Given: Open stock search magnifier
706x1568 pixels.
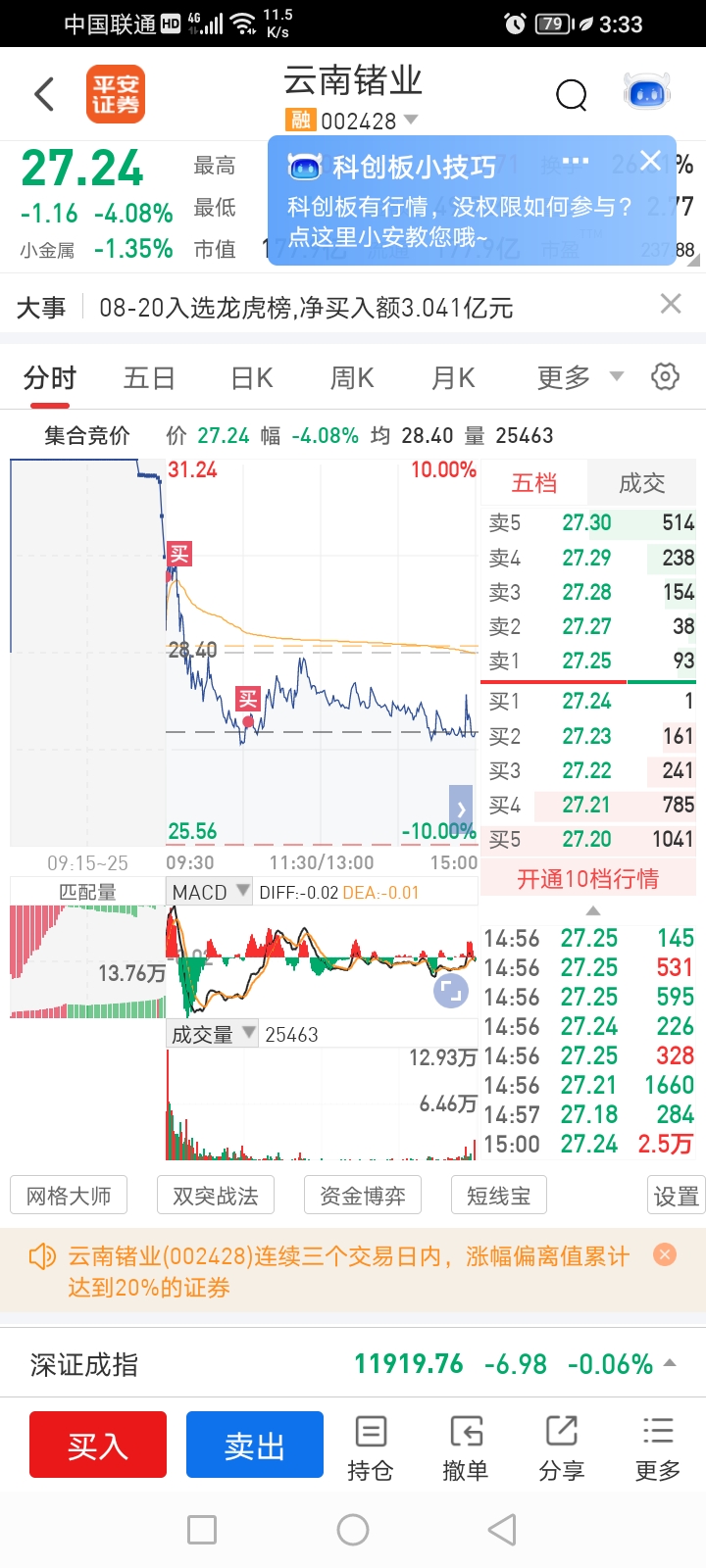Looking at the screenshot, I should pos(571,95).
